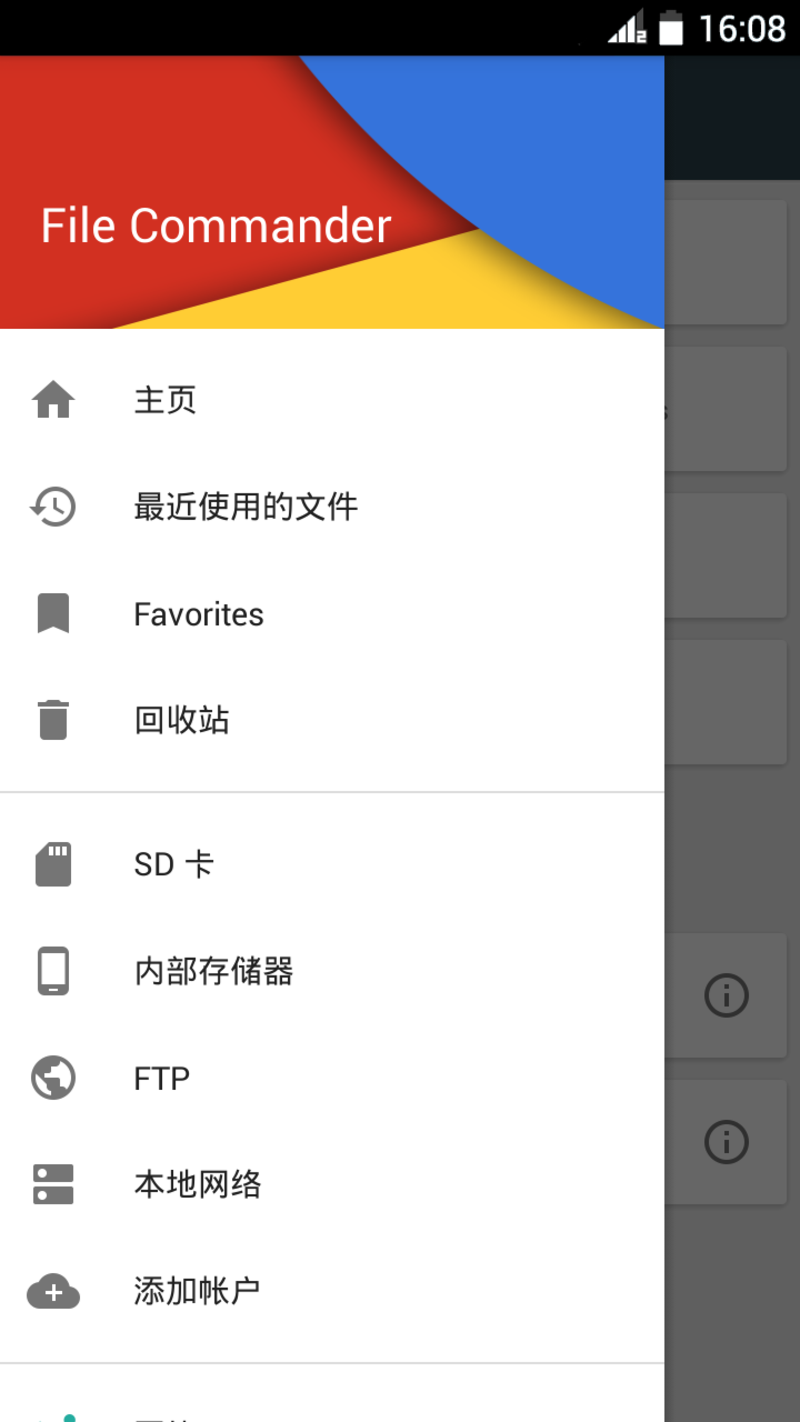The height and width of the screenshot is (1422, 800).
Task: Click the local network server icon
Action: coord(53,1184)
